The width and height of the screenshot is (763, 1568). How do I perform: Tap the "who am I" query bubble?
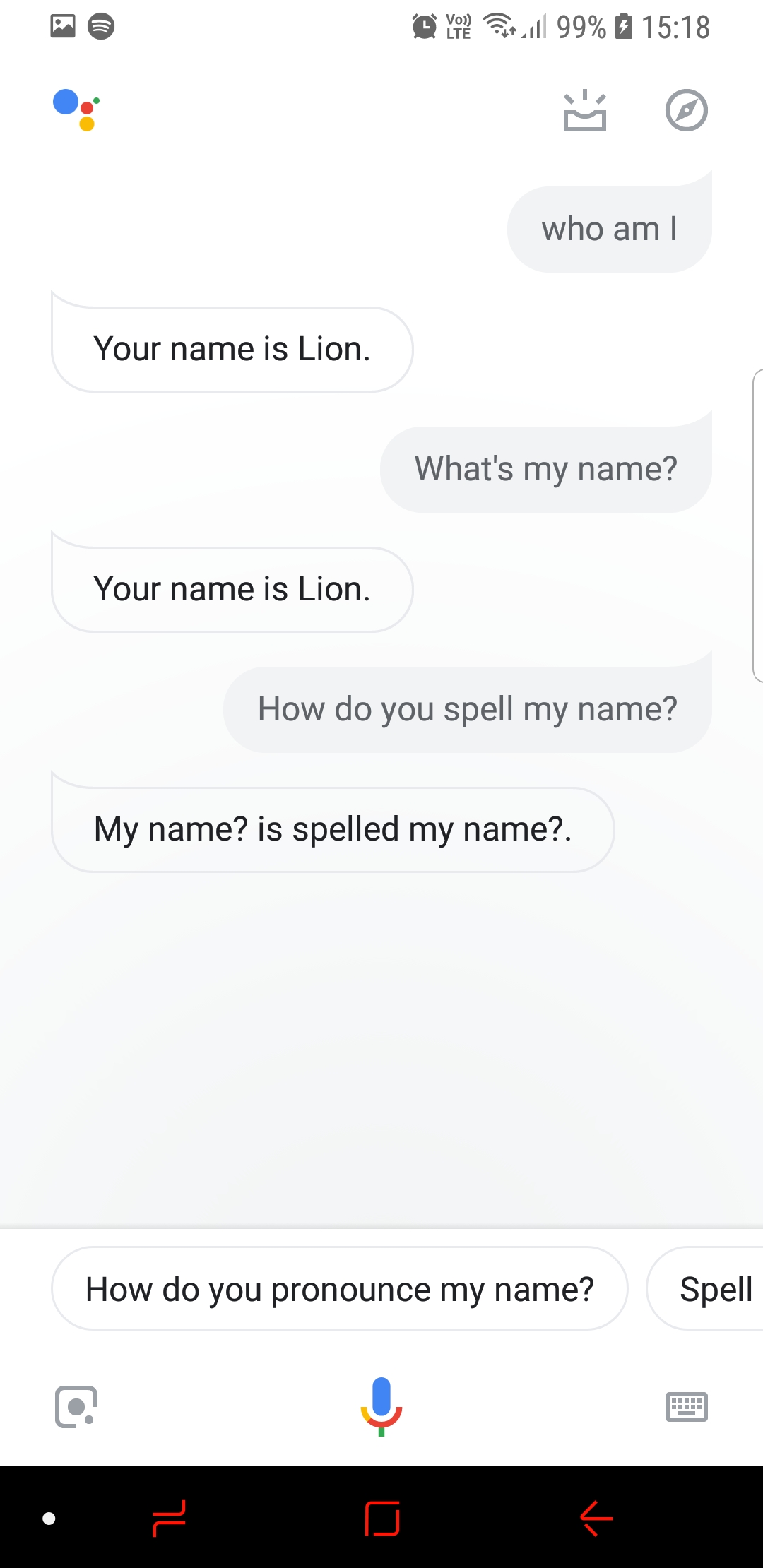coord(609,229)
